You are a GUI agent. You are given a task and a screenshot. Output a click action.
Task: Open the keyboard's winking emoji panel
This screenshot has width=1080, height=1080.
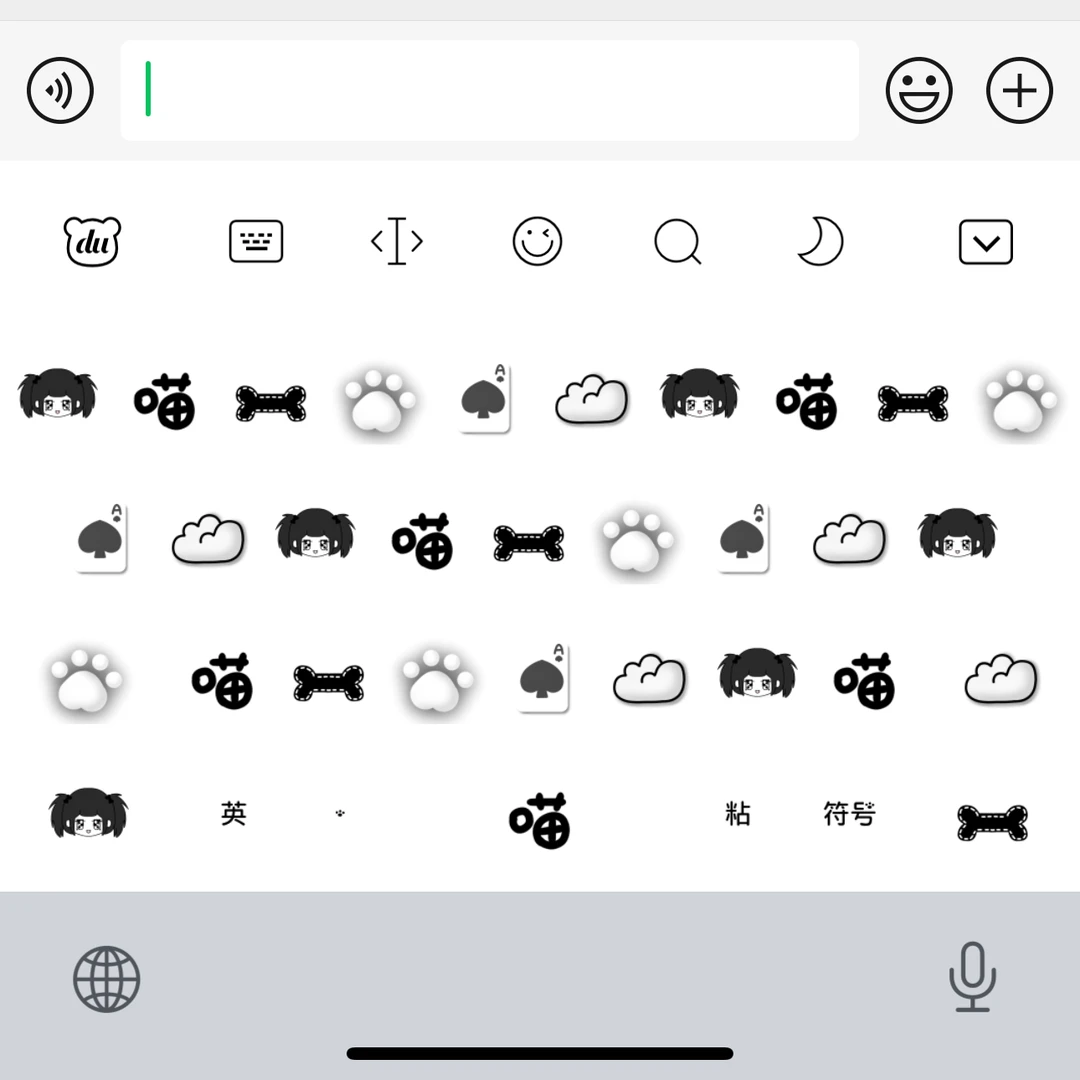click(537, 242)
